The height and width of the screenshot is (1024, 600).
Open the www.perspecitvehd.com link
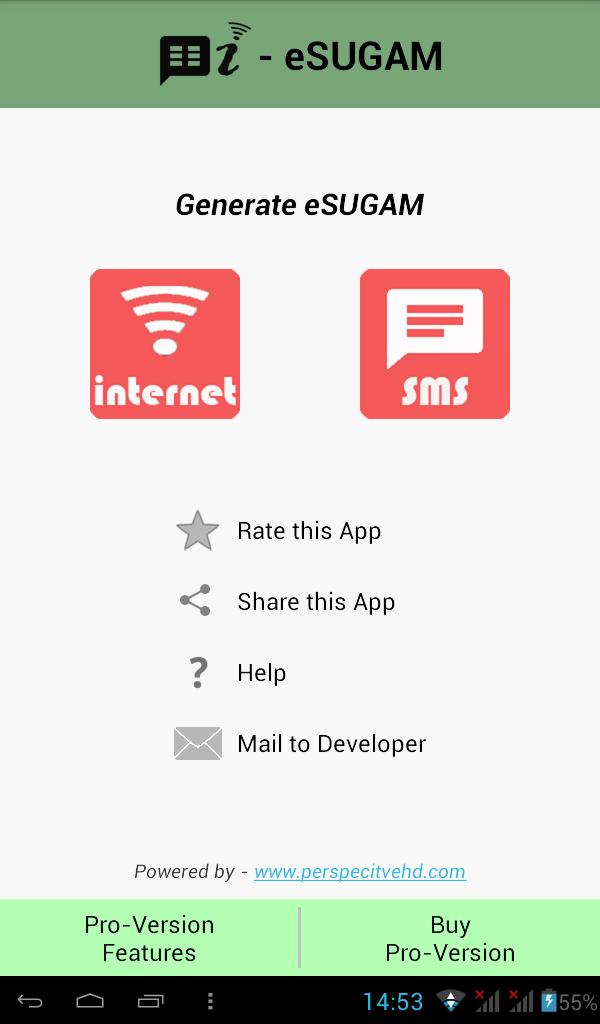360,872
